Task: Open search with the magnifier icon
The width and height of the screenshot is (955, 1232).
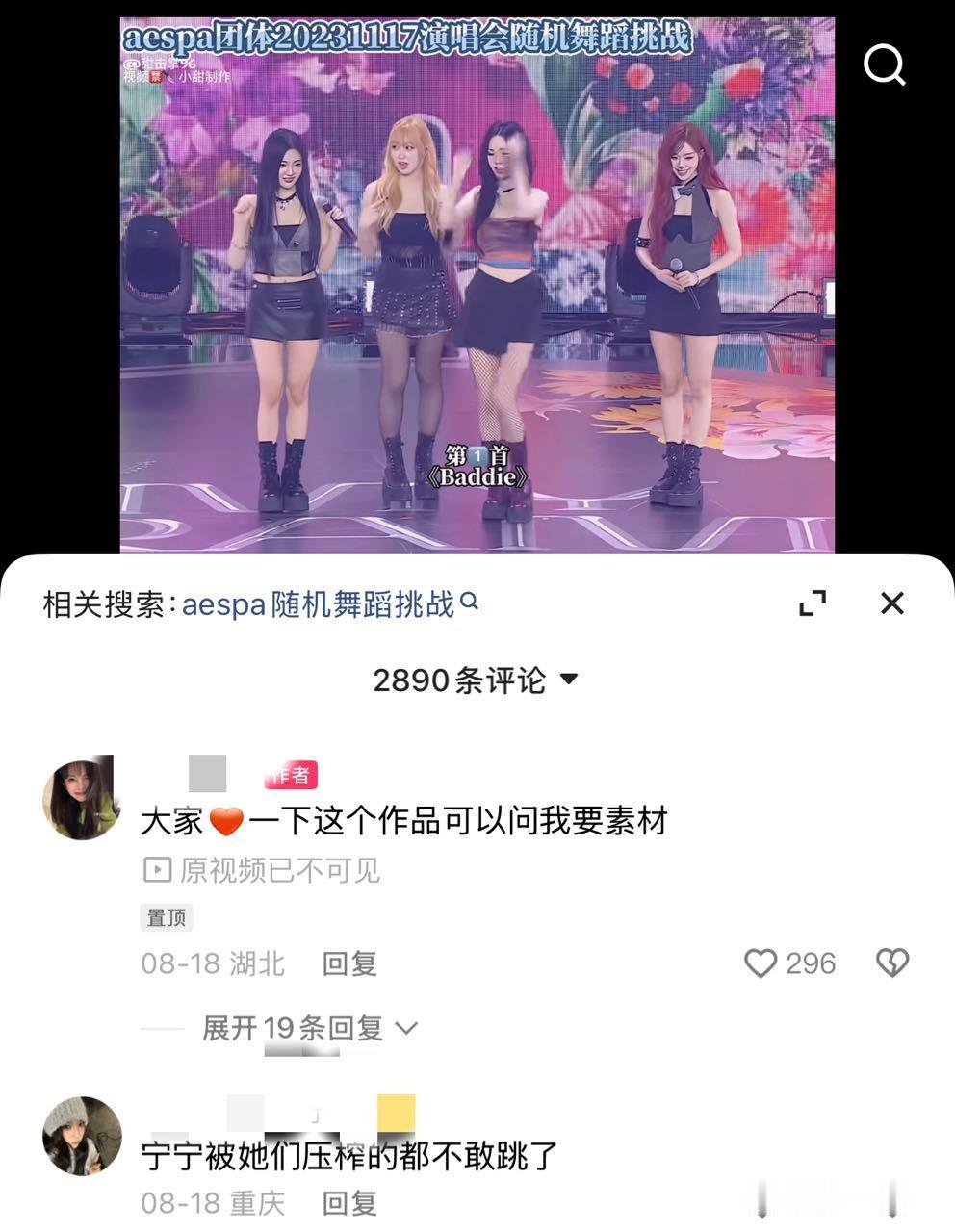Action: click(885, 65)
